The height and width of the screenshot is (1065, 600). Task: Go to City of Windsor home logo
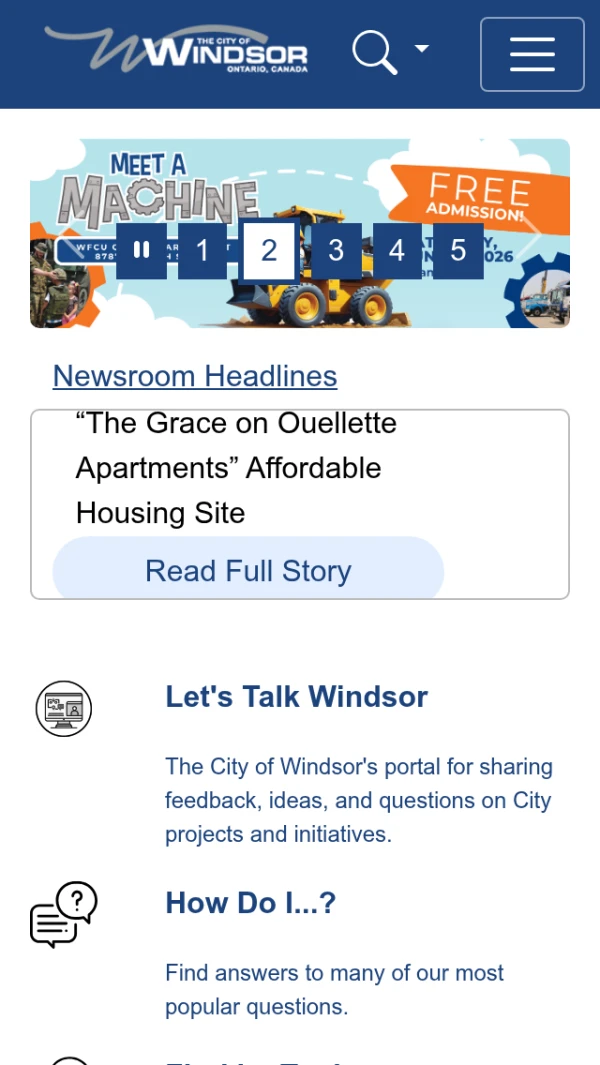177,50
